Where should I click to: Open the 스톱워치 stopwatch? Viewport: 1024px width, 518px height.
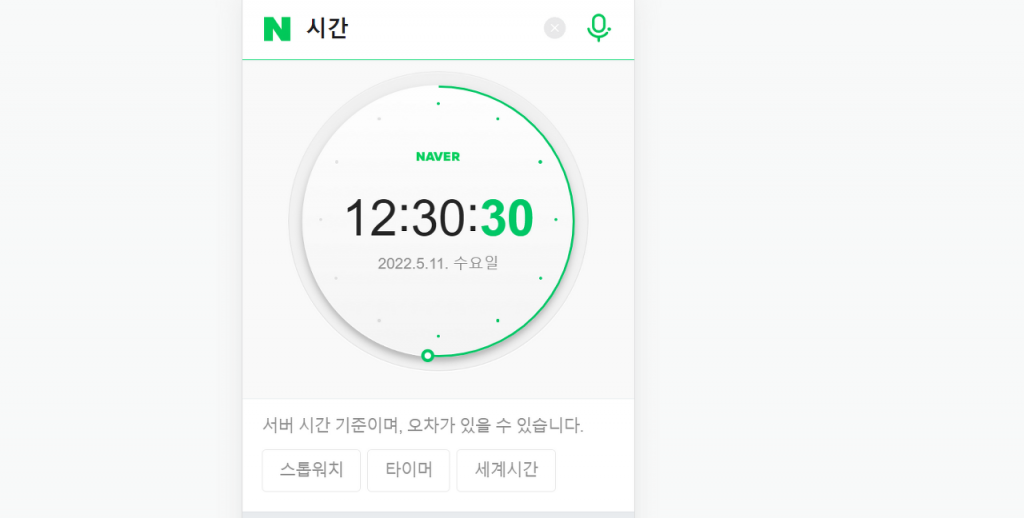[x=310, y=470]
